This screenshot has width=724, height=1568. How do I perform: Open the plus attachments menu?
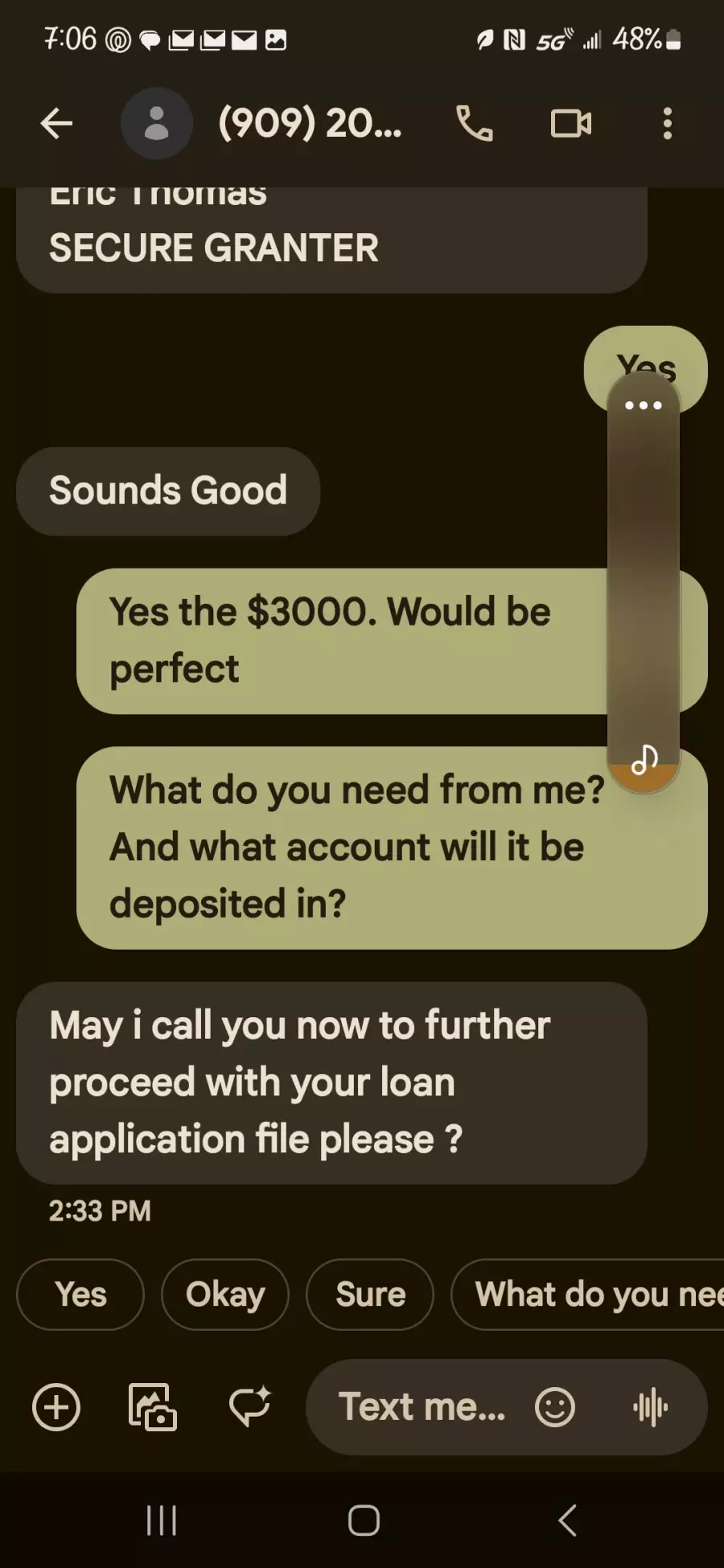pos(56,1407)
